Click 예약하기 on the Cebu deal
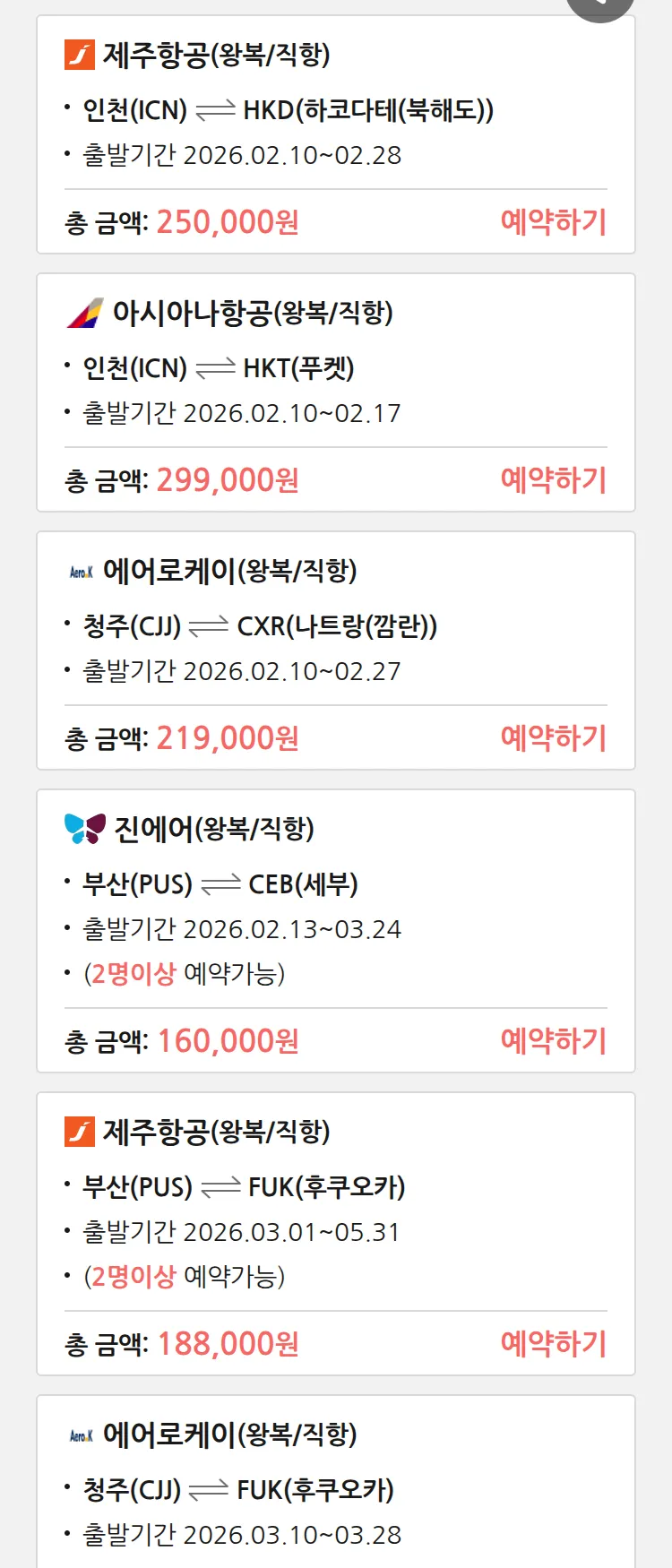Image resolution: width=672 pixels, height=1568 pixels. (554, 1040)
